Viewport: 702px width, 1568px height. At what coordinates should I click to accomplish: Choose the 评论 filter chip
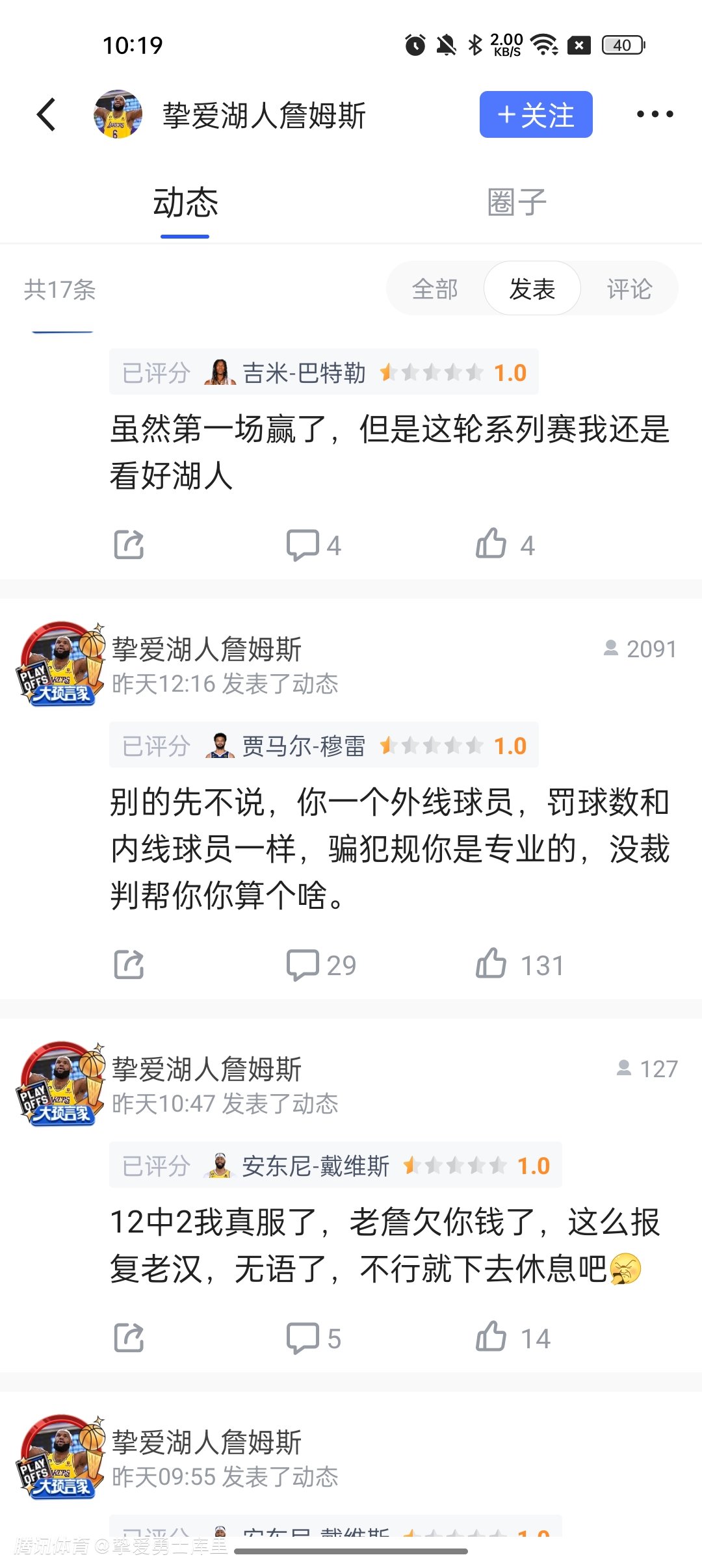pos(629,289)
